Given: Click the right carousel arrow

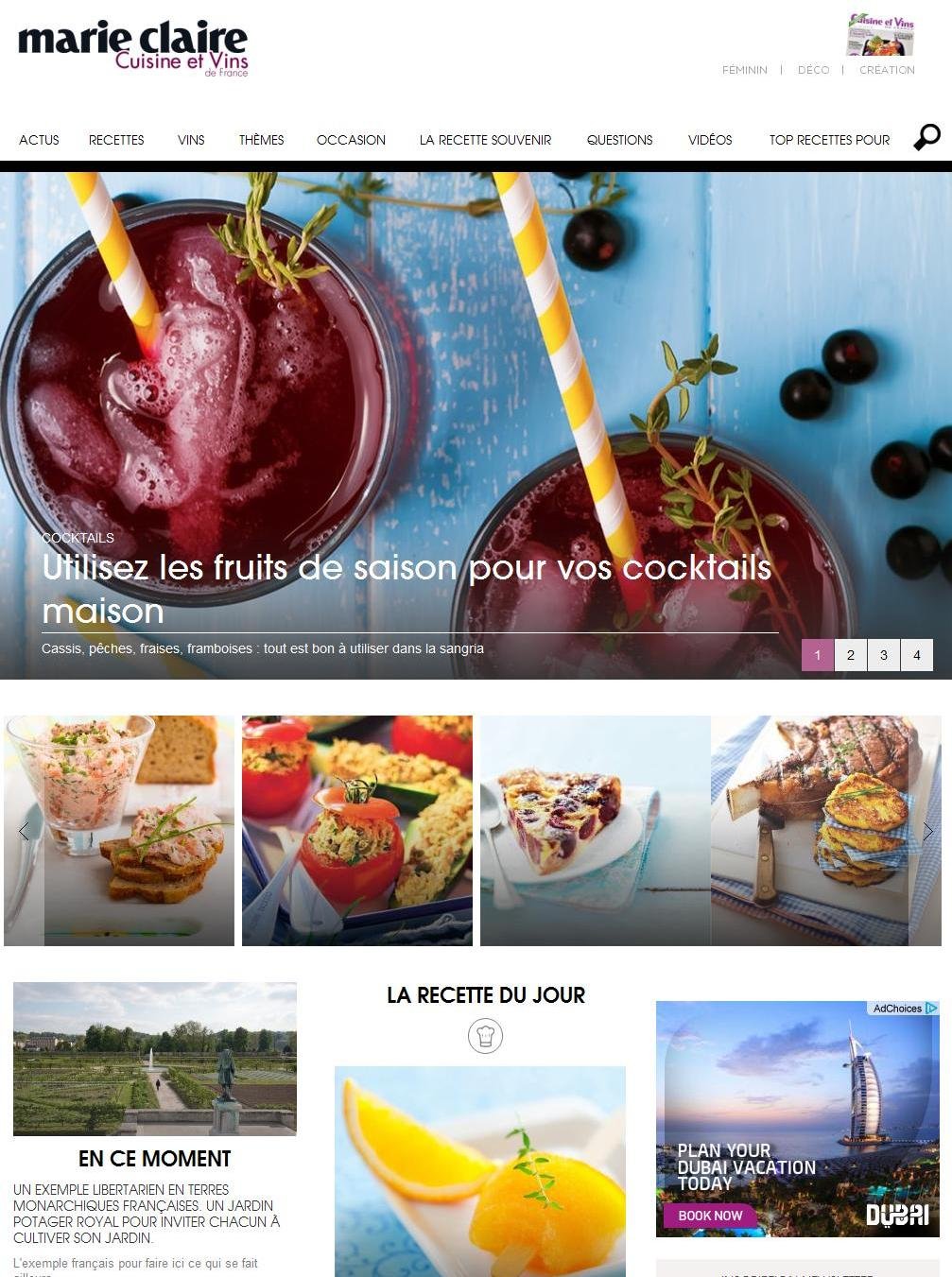Looking at the screenshot, I should click(928, 831).
